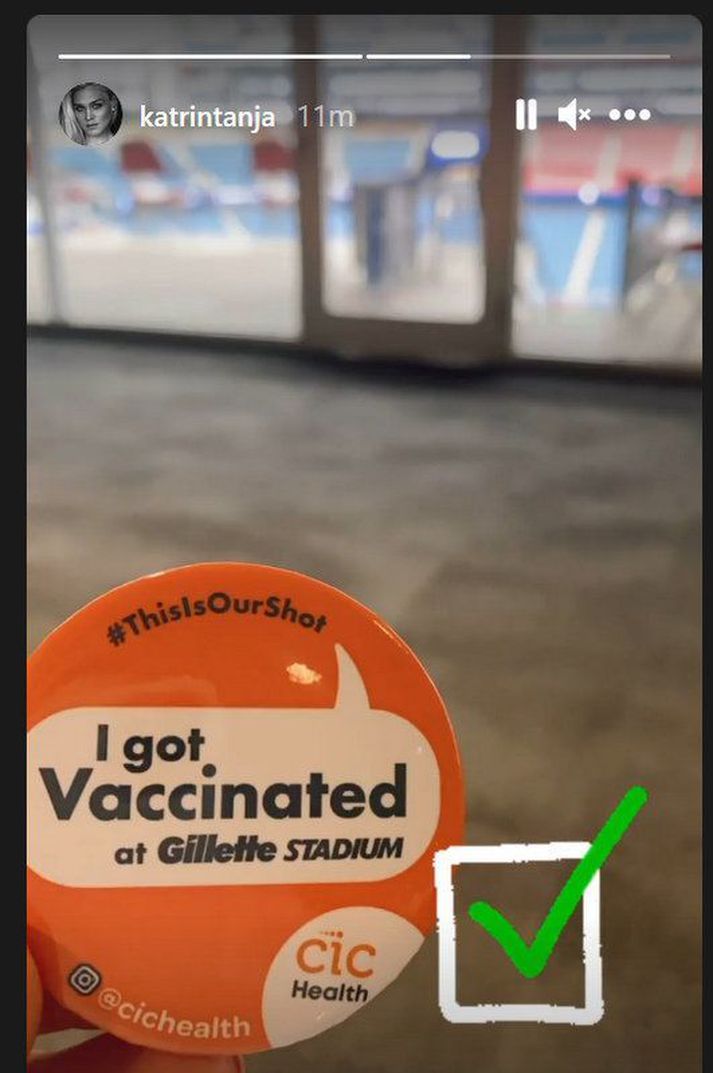The width and height of the screenshot is (713, 1073).
Task: Pause the story playback
Action: (x=526, y=116)
